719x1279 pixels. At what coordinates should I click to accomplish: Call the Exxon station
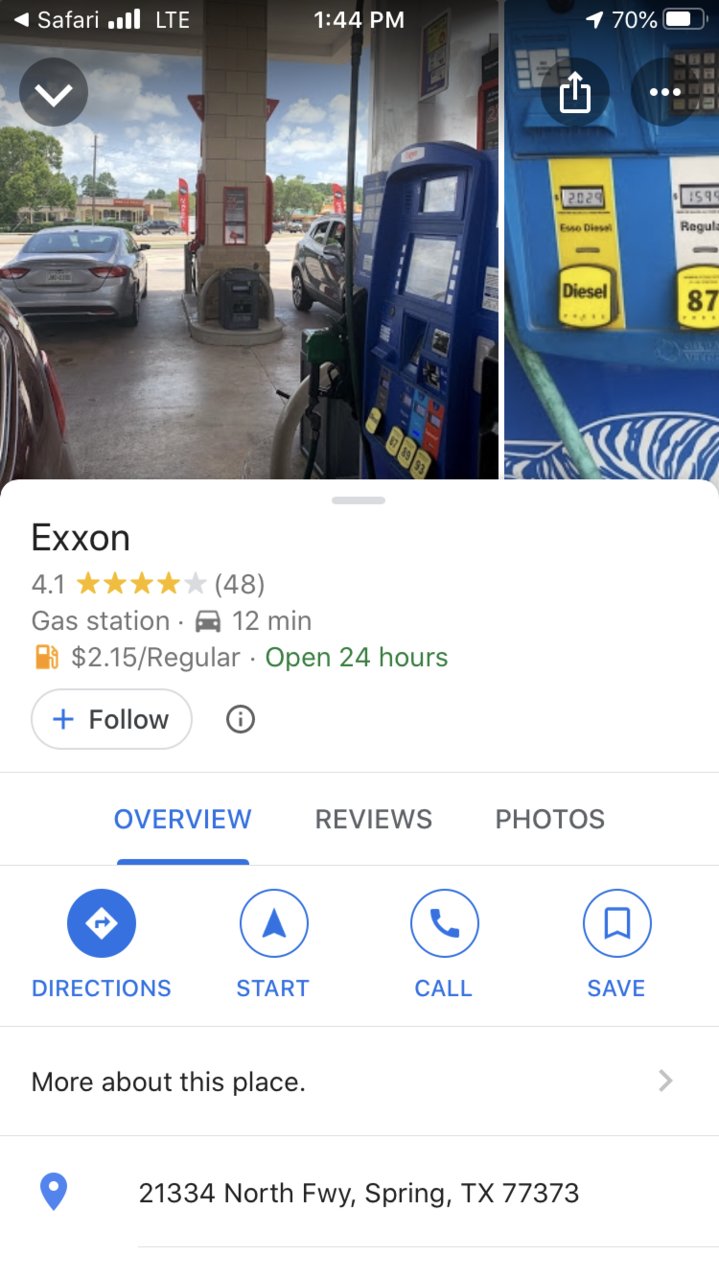point(444,924)
